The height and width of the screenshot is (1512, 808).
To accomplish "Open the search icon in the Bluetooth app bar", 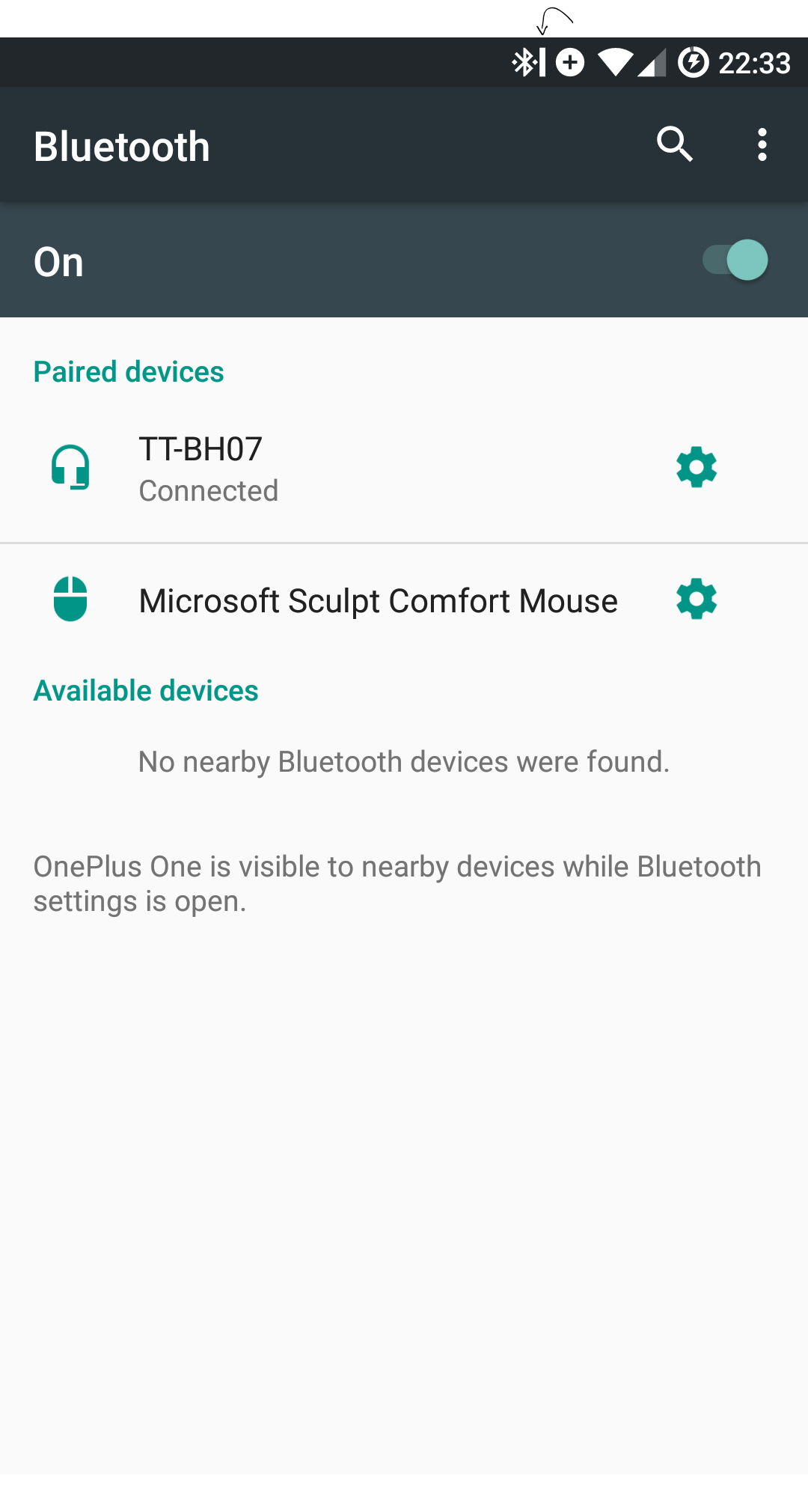I will point(674,144).
